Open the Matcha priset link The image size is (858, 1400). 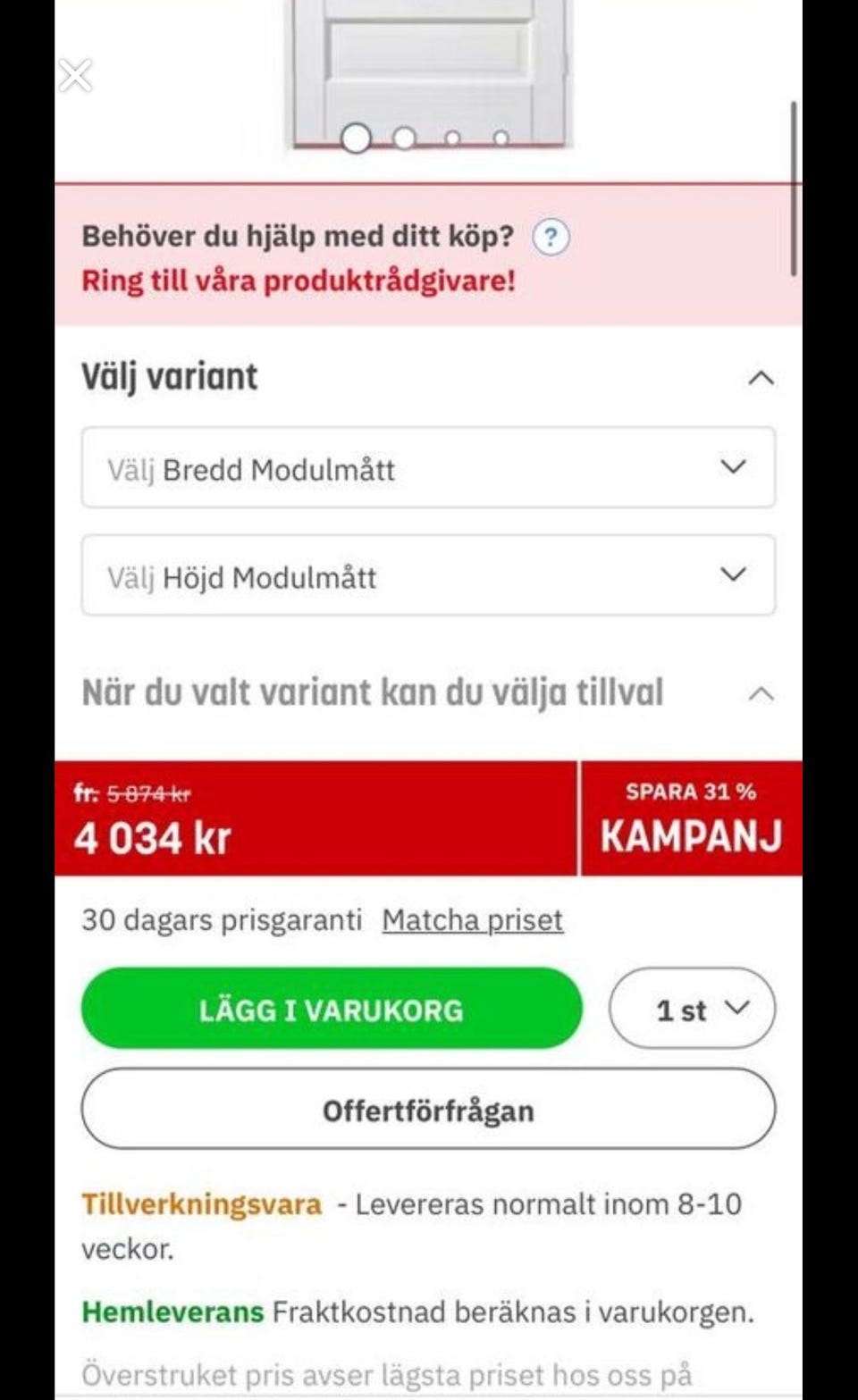(473, 919)
